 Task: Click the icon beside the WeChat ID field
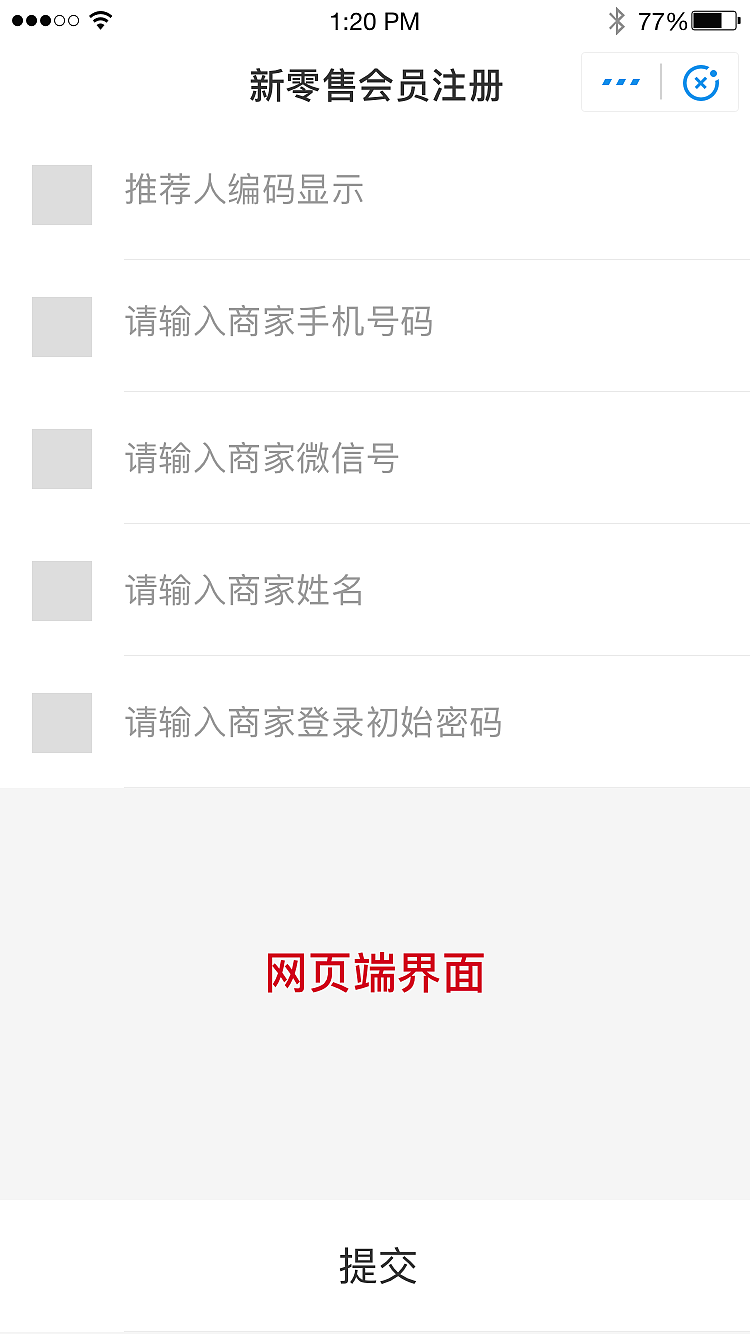click(61, 459)
